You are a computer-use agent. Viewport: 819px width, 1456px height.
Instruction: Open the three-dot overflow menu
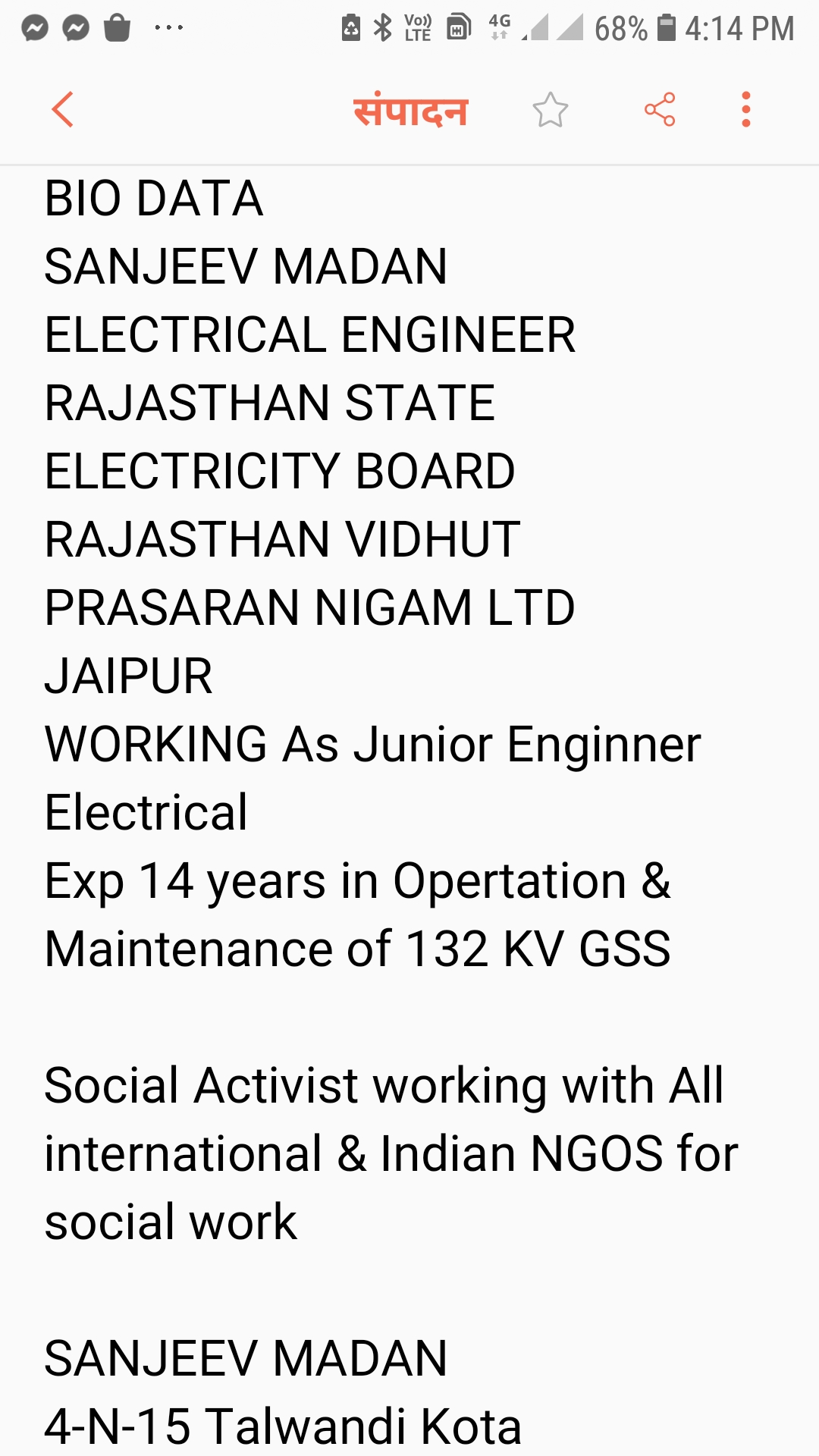tap(746, 109)
